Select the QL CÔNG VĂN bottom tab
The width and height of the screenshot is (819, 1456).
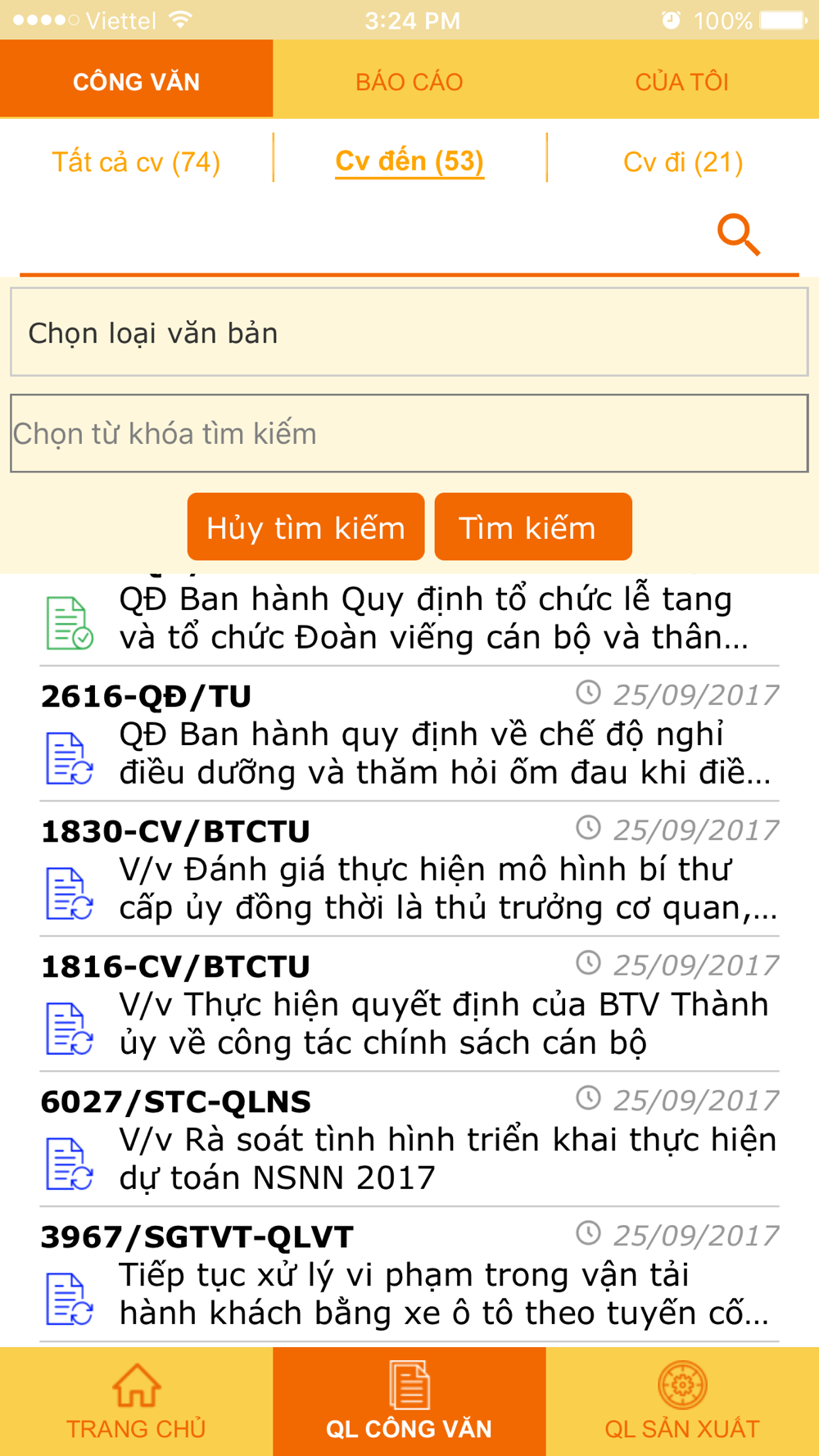(x=409, y=1401)
